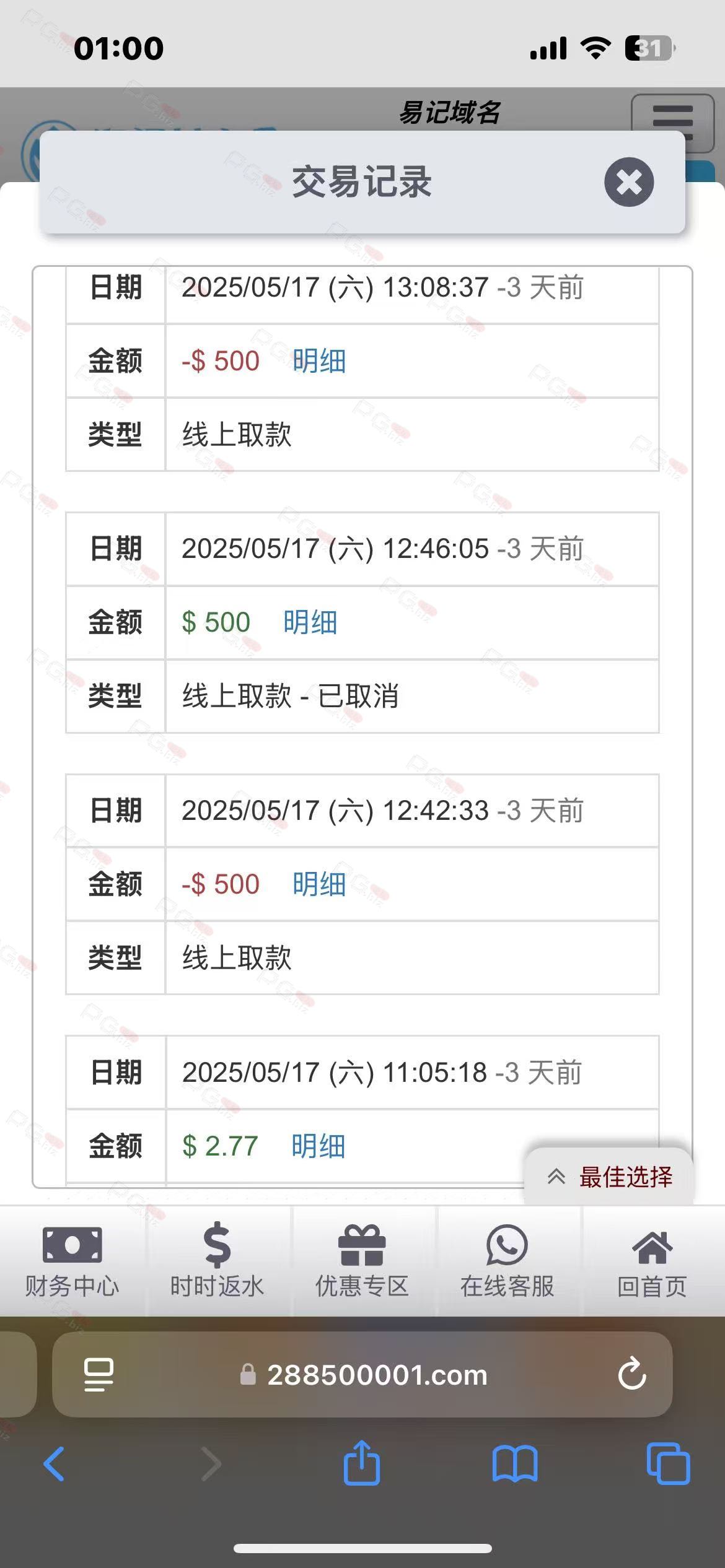725x1568 pixels.
Task: Open 优惠专区 promotions
Action: [362, 1261]
